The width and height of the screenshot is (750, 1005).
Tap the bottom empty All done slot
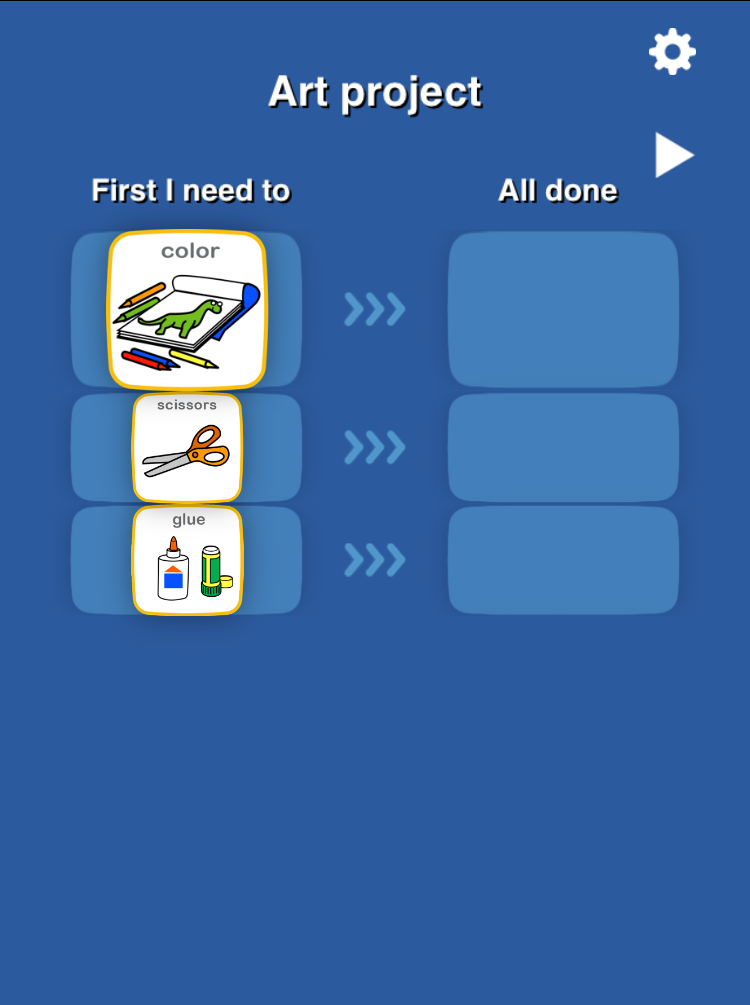click(562, 560)
